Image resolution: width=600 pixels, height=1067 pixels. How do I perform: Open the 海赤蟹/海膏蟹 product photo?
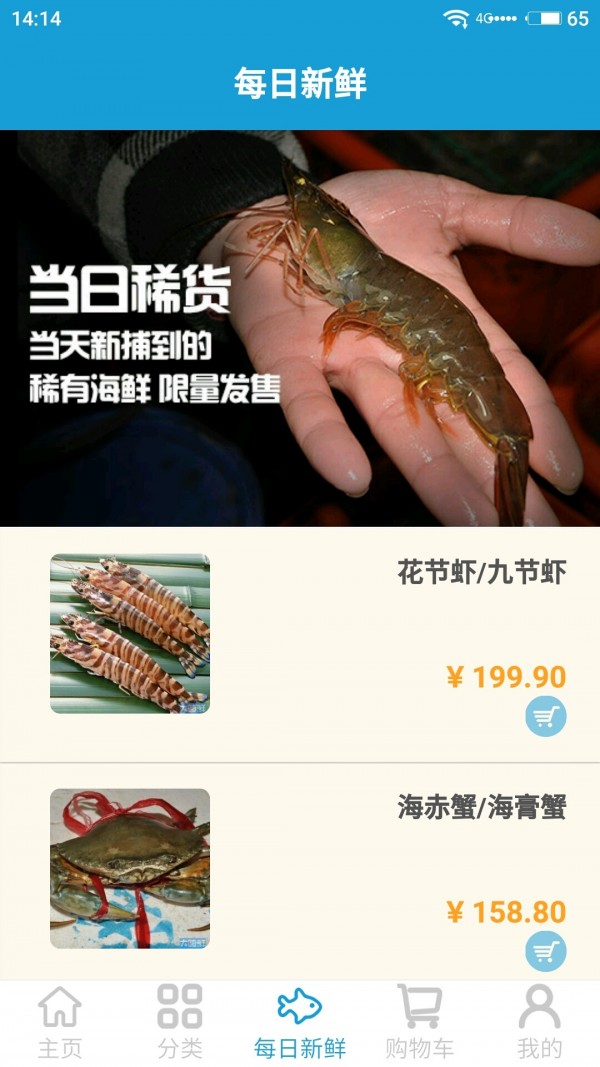pos(130,868)
